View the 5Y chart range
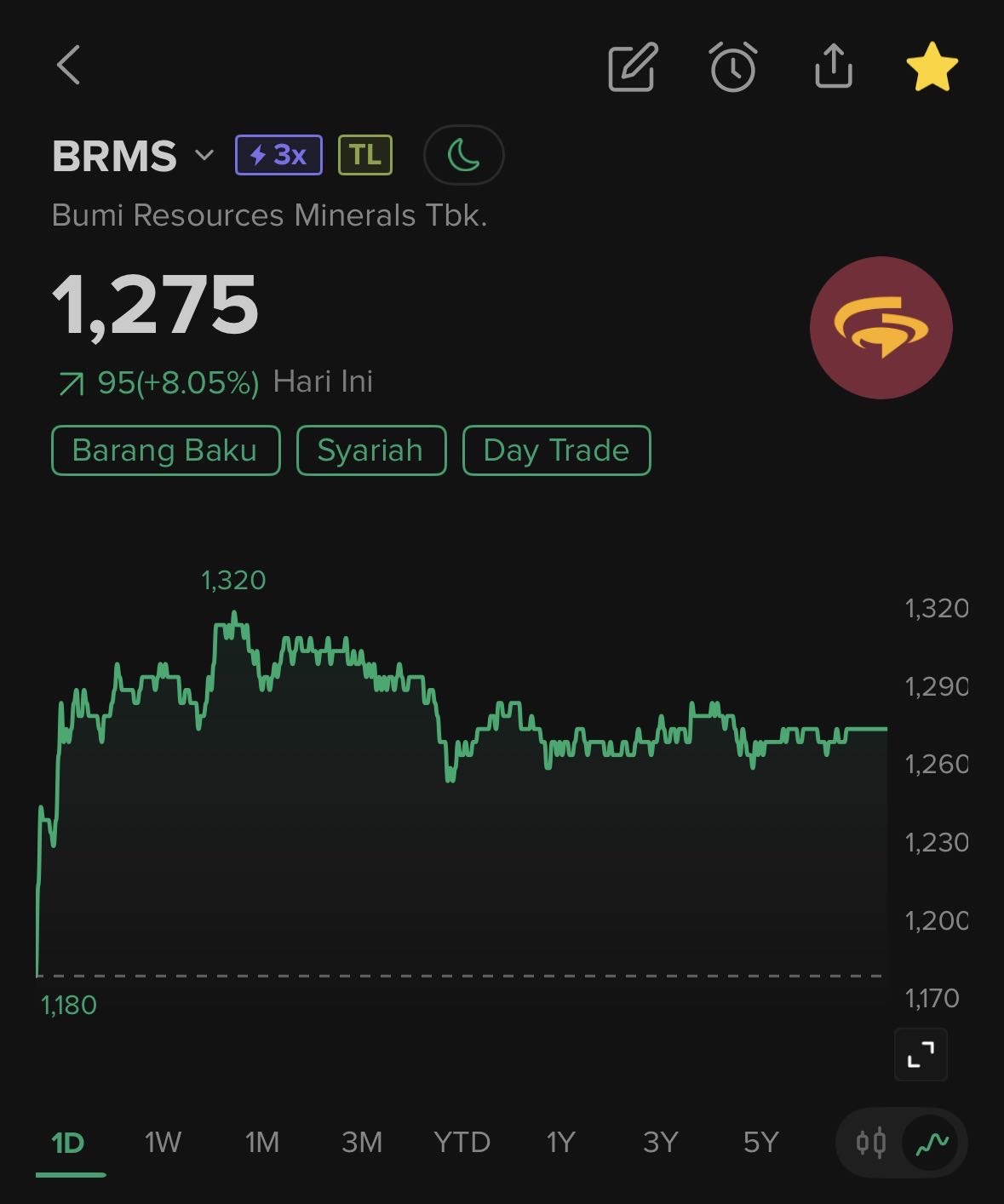The width and height of the screenshot is (1004, 1204). 760,1142
